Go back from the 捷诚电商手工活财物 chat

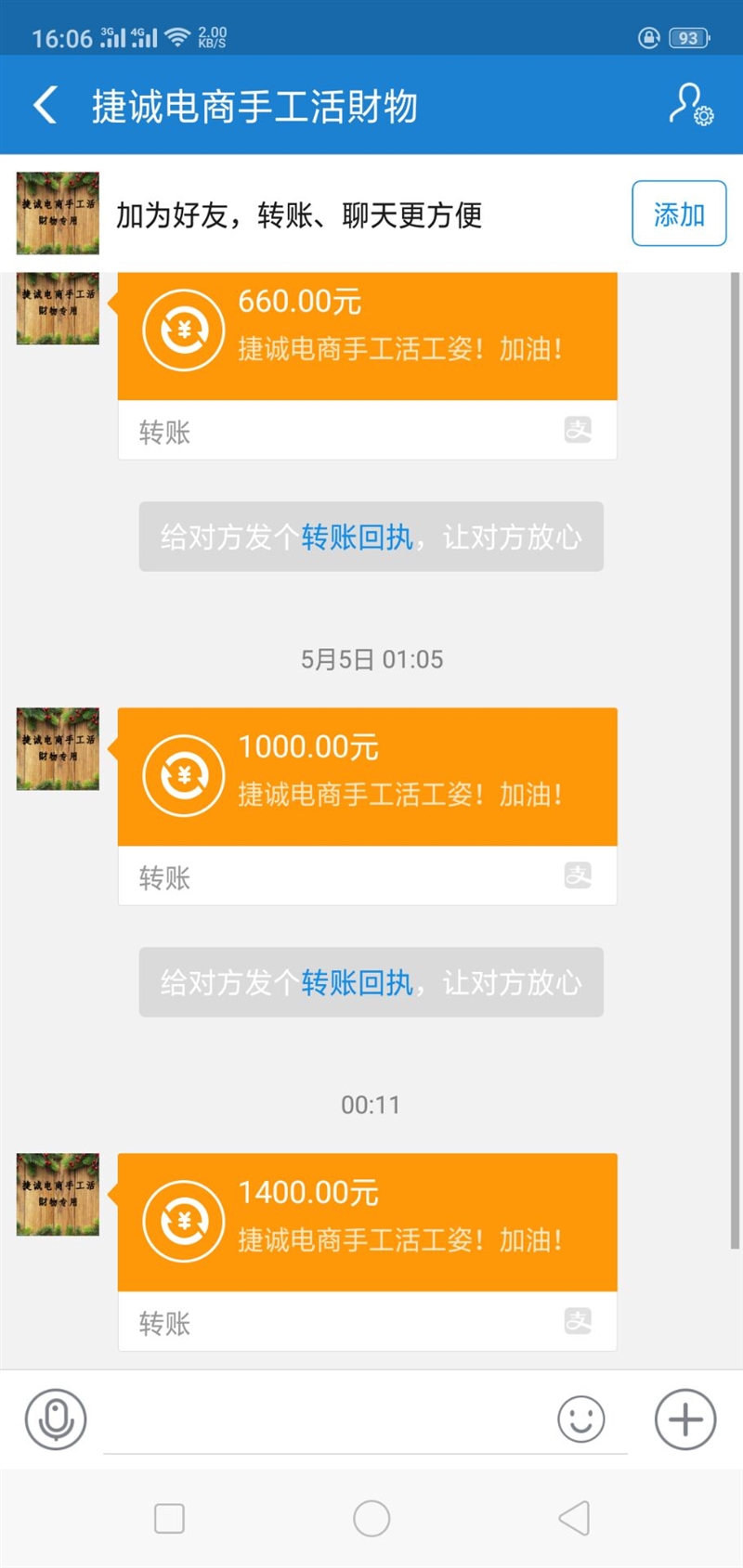[46, 105]
